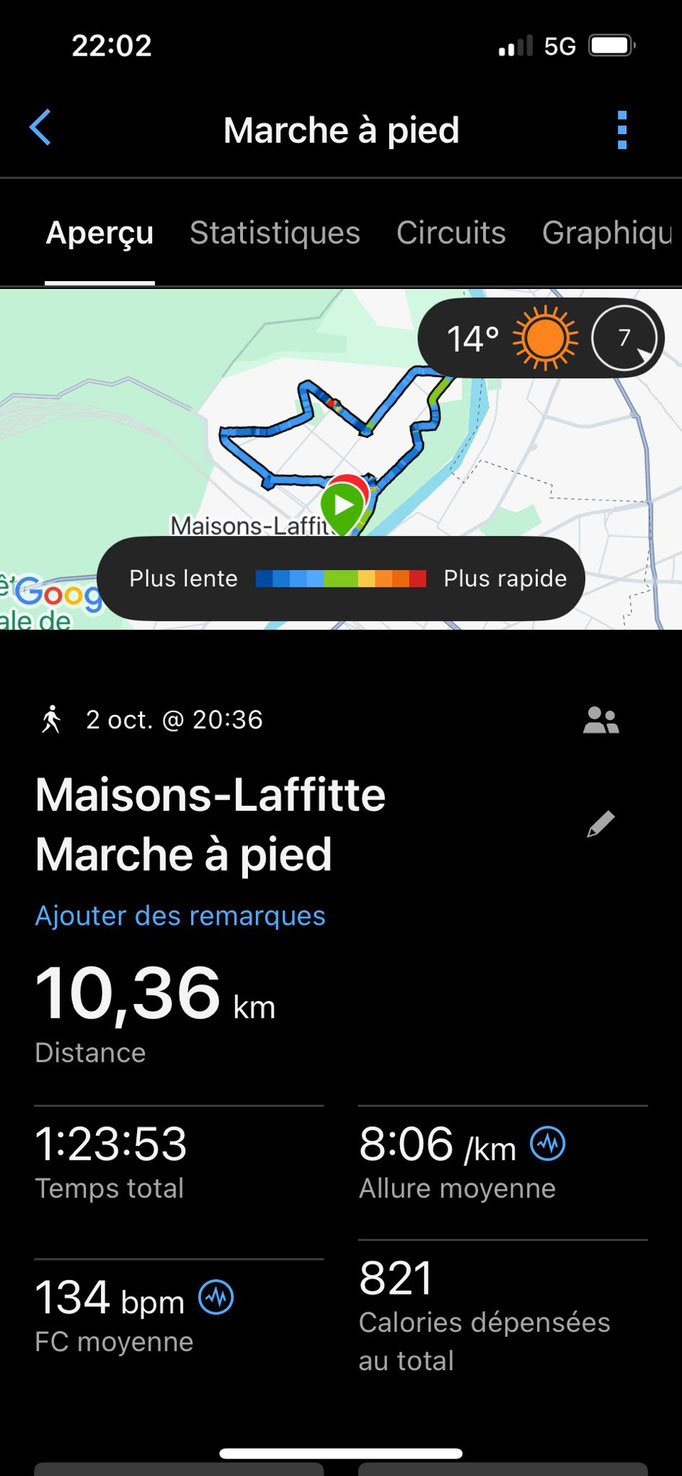Select the Aperçu tab
Viewport: 682px width, 1476px height.
pos(100,233)
